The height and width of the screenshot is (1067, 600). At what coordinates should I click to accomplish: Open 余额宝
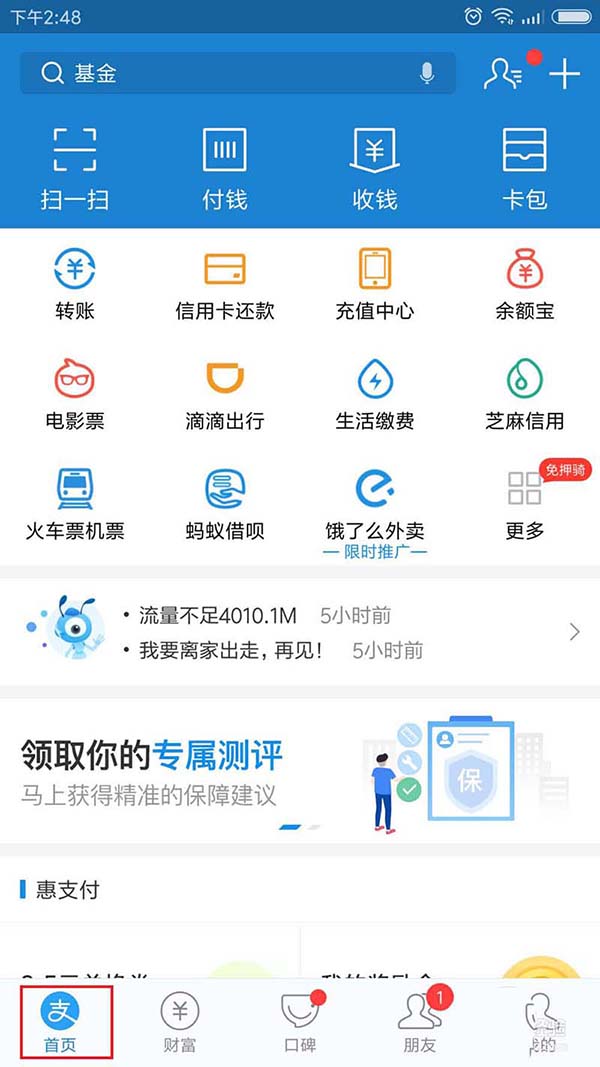click(525, 284)
